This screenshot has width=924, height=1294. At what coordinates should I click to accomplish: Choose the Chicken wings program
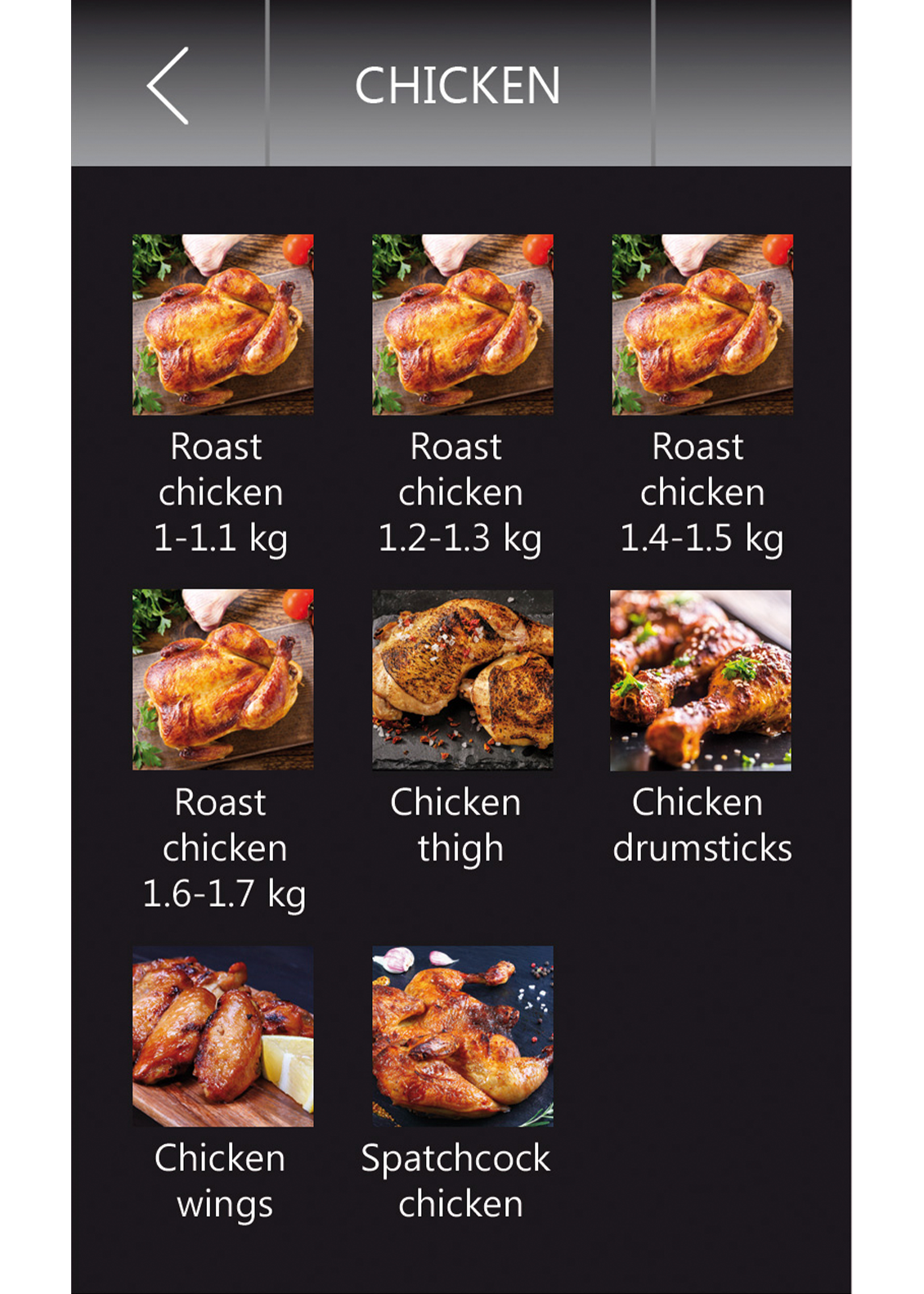tap(222, 1036)
